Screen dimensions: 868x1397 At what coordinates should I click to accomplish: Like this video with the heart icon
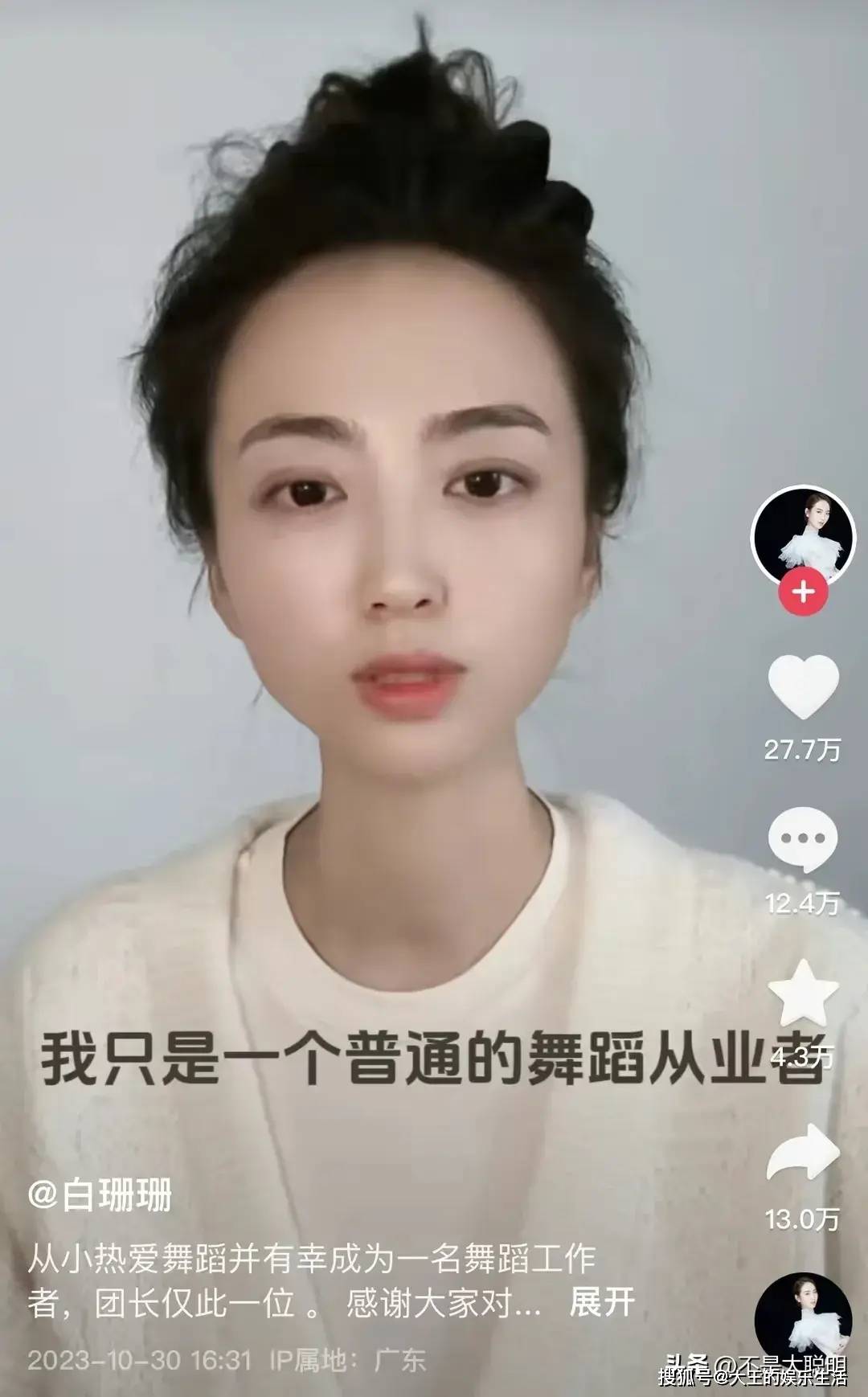tap(803, 687)
